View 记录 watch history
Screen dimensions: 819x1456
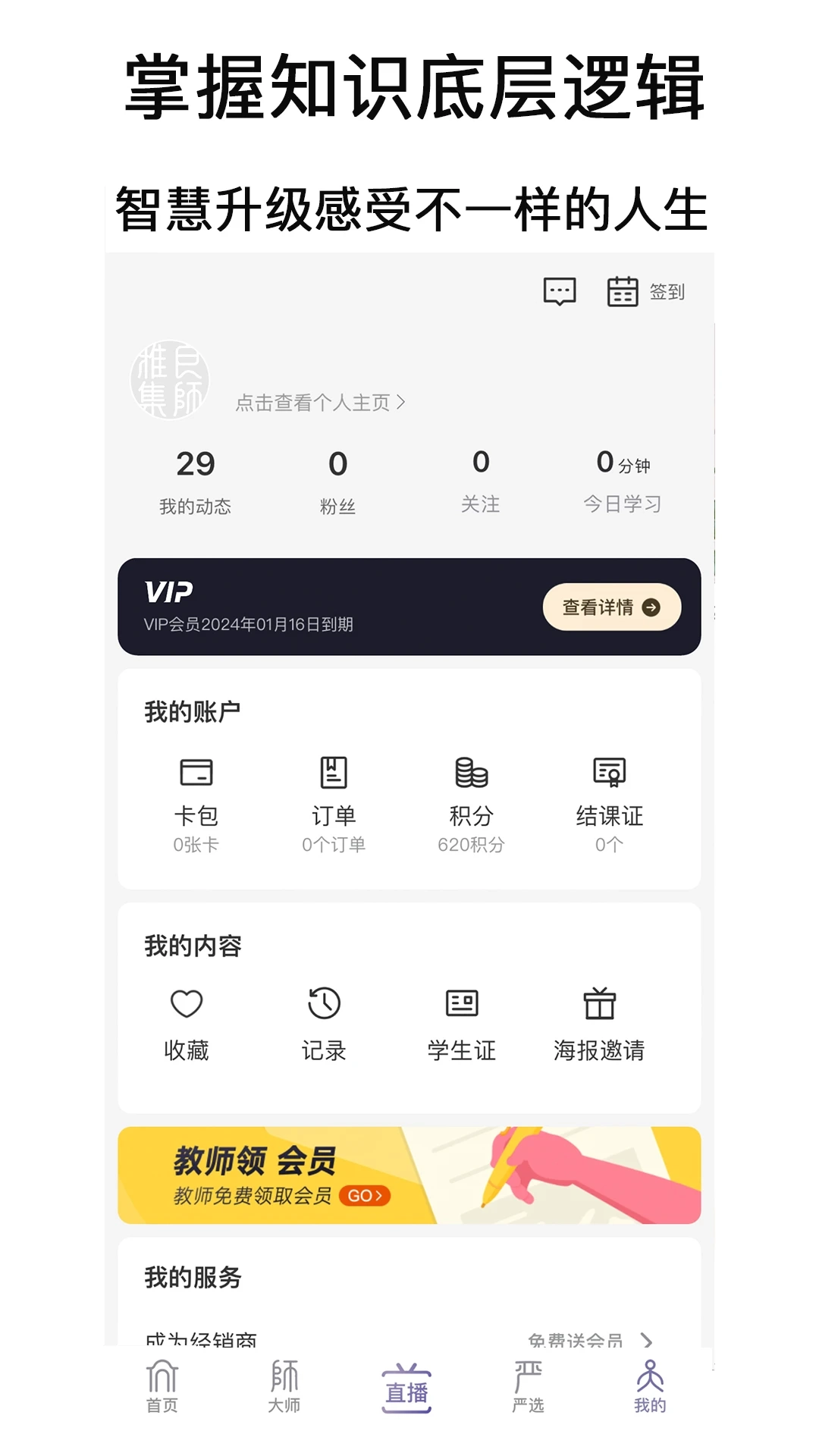[x=322, y=1024]
